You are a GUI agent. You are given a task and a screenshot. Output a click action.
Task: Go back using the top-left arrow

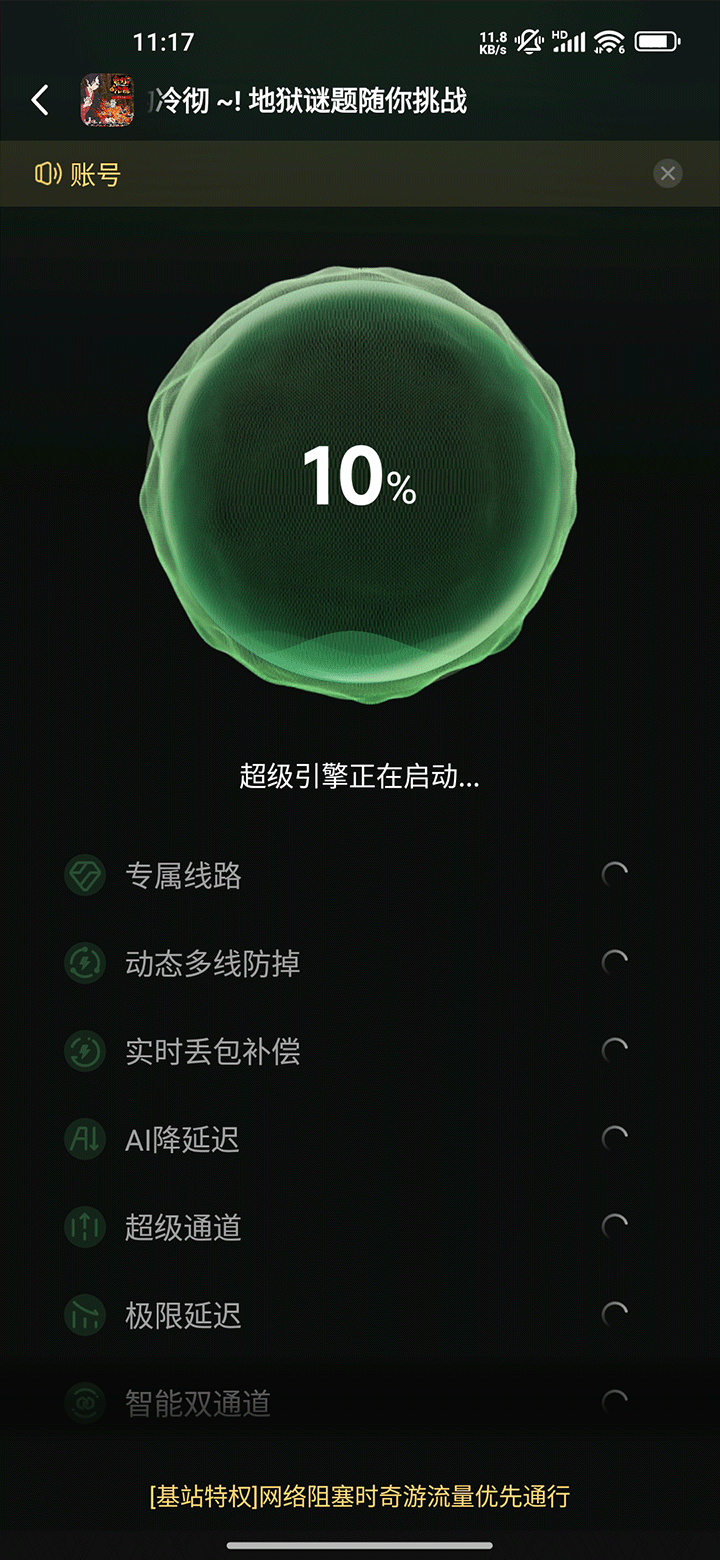pos(40,100)
